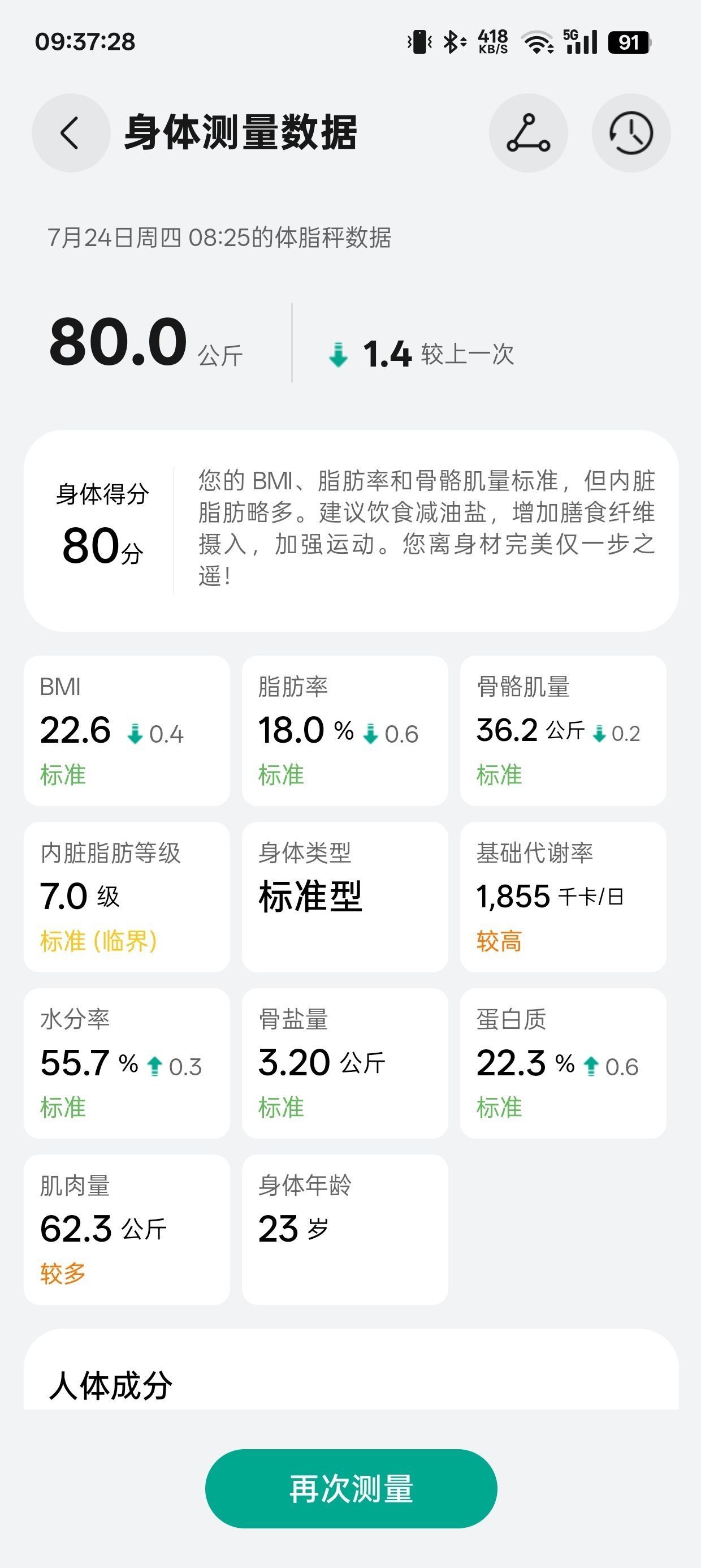
Task: Open the 骨盐量 3.20 公斤 card
Action: click(345, 1063)
